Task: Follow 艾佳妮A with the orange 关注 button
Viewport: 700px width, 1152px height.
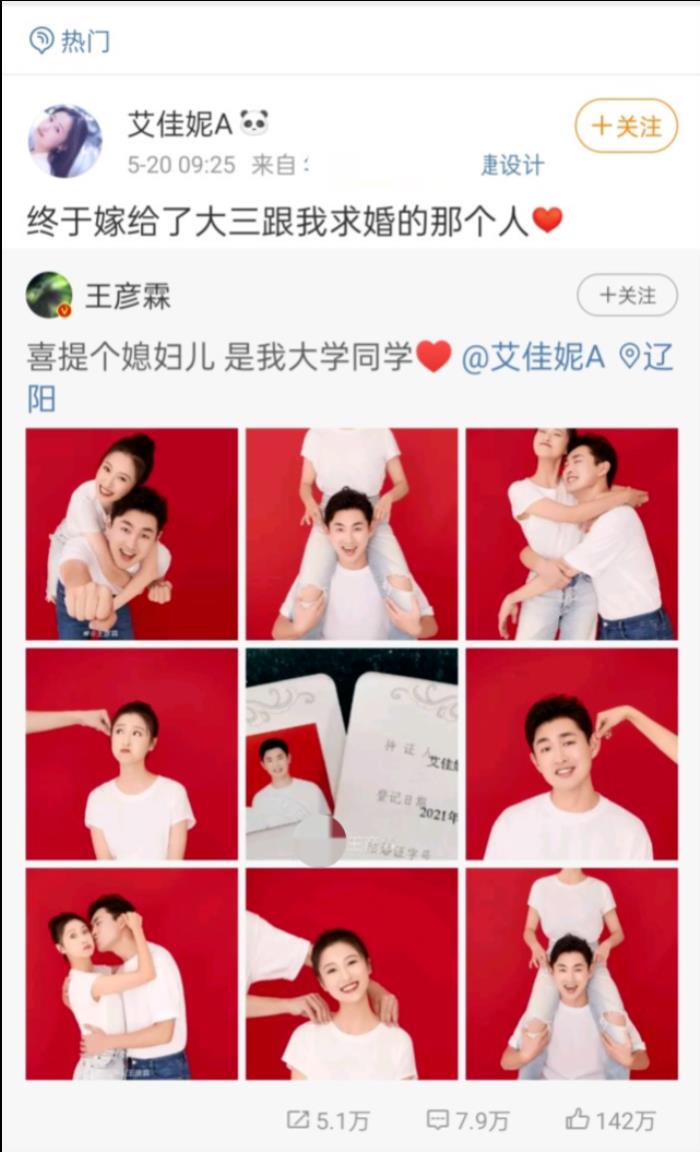Action: pos(626,126)
